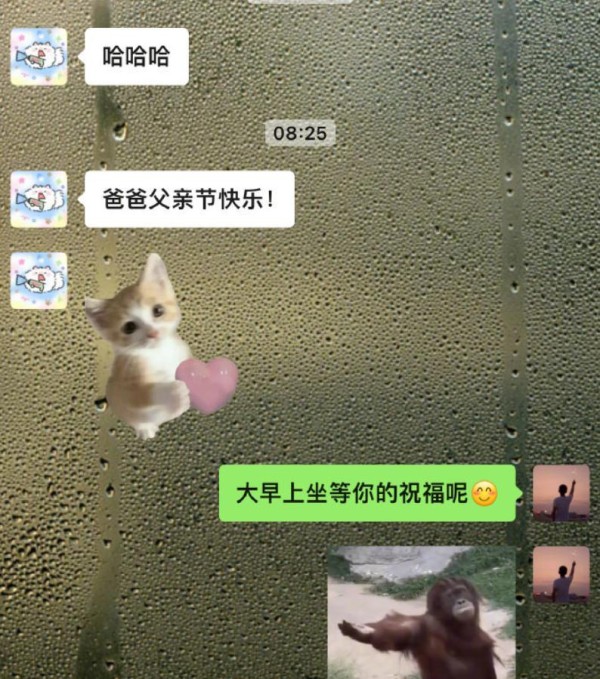Screen dimensions: 600x679
Task: Open sender's avatar beside 哈哈哈 message
Action: point(39,56)
